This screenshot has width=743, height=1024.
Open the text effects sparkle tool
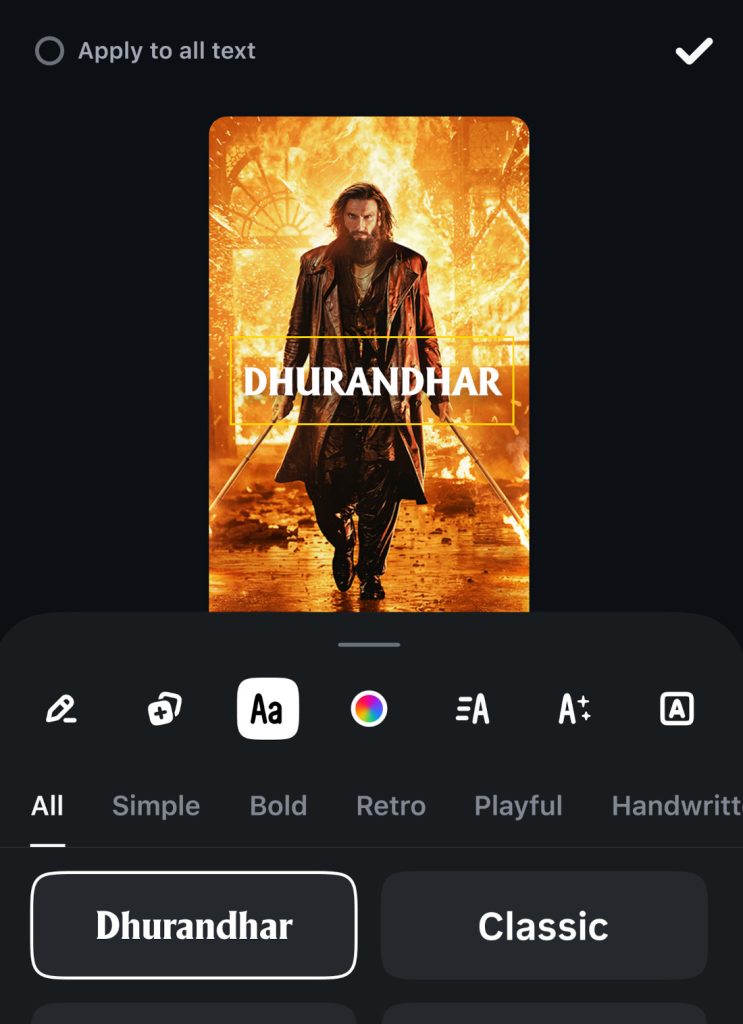click(574, 709)
